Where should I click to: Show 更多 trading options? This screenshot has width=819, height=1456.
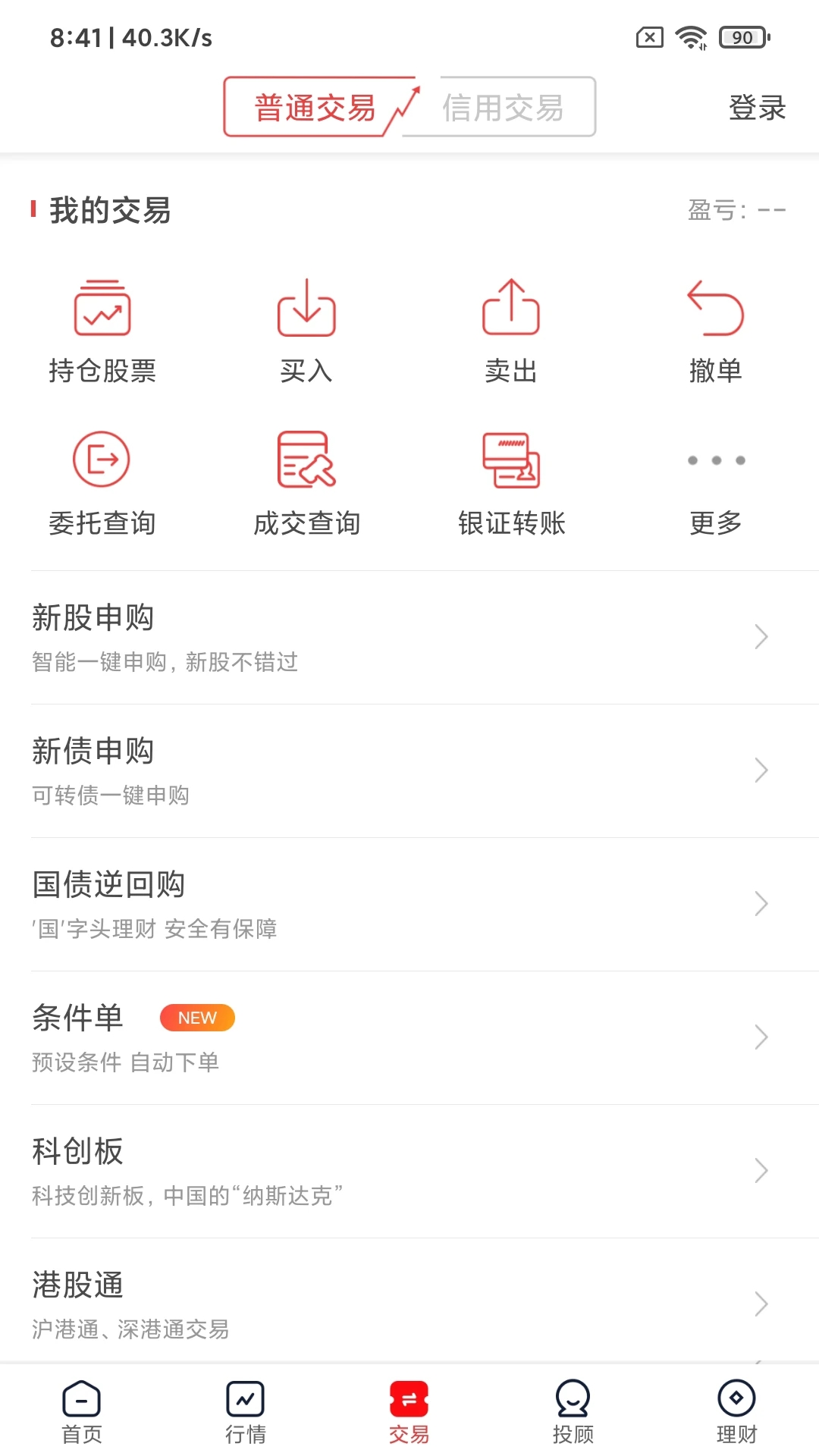[715, 483]
